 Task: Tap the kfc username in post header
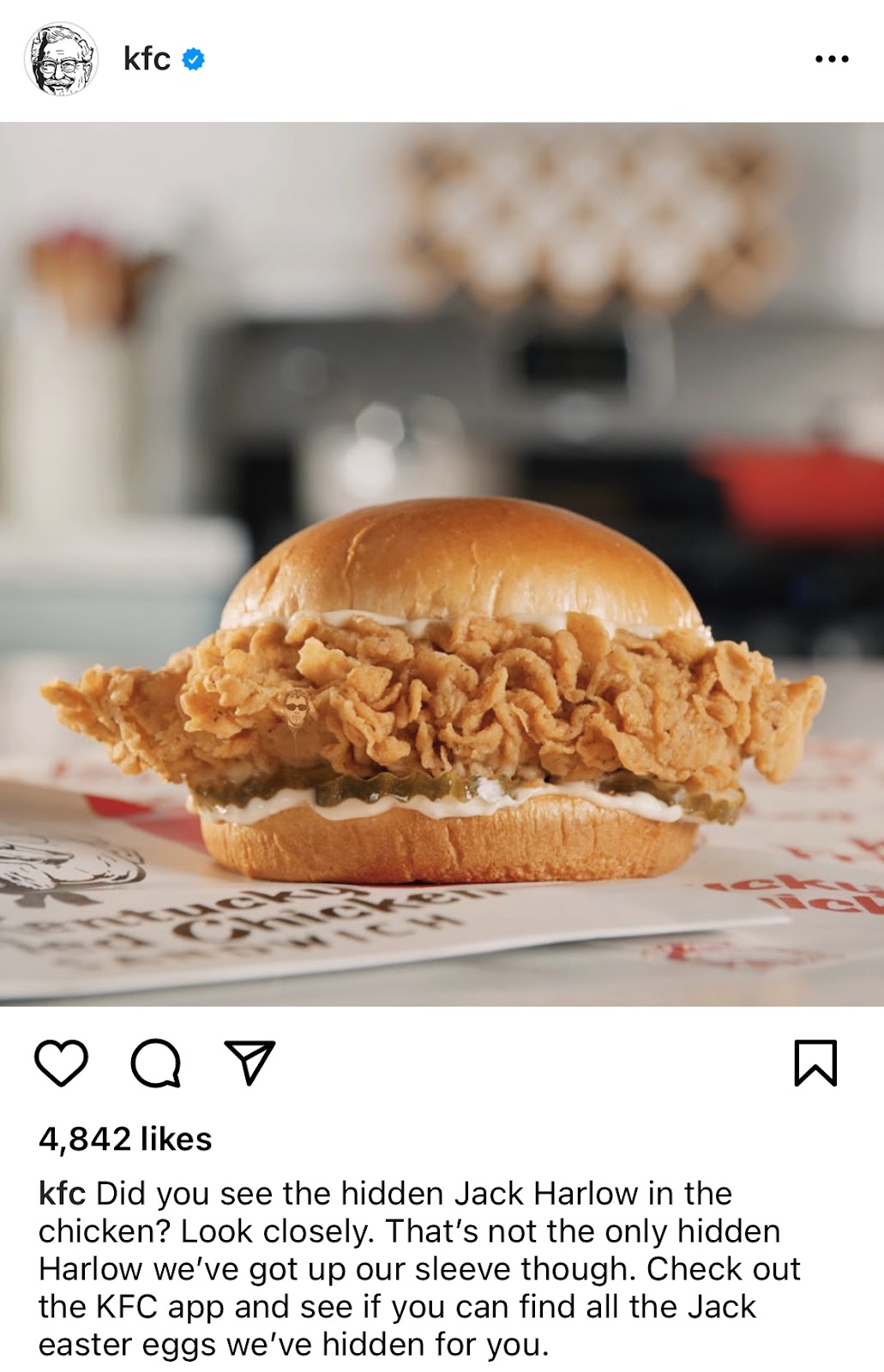coord(147,59)
